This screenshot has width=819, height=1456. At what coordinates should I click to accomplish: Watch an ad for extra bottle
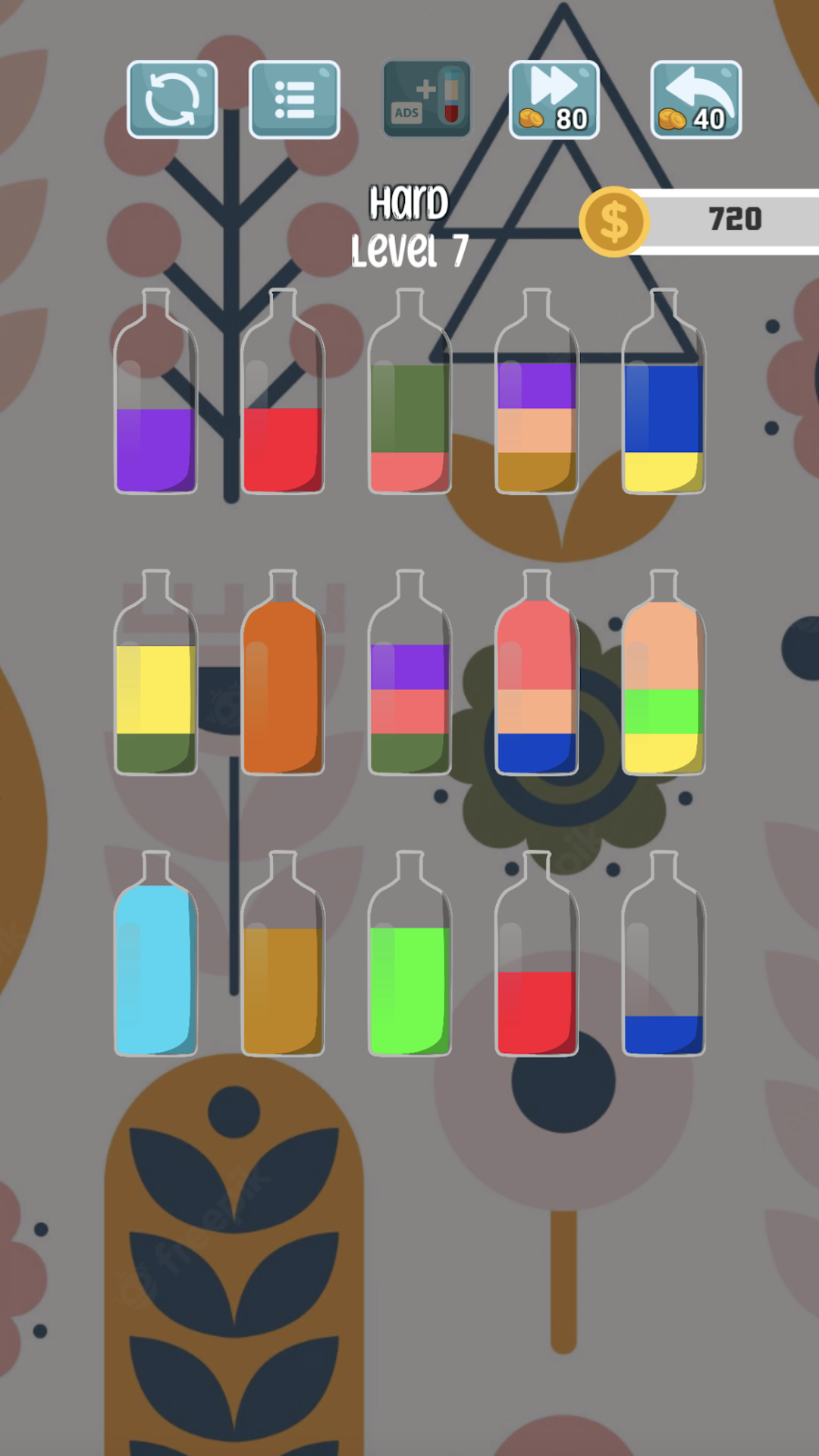[x=426, y=99]
